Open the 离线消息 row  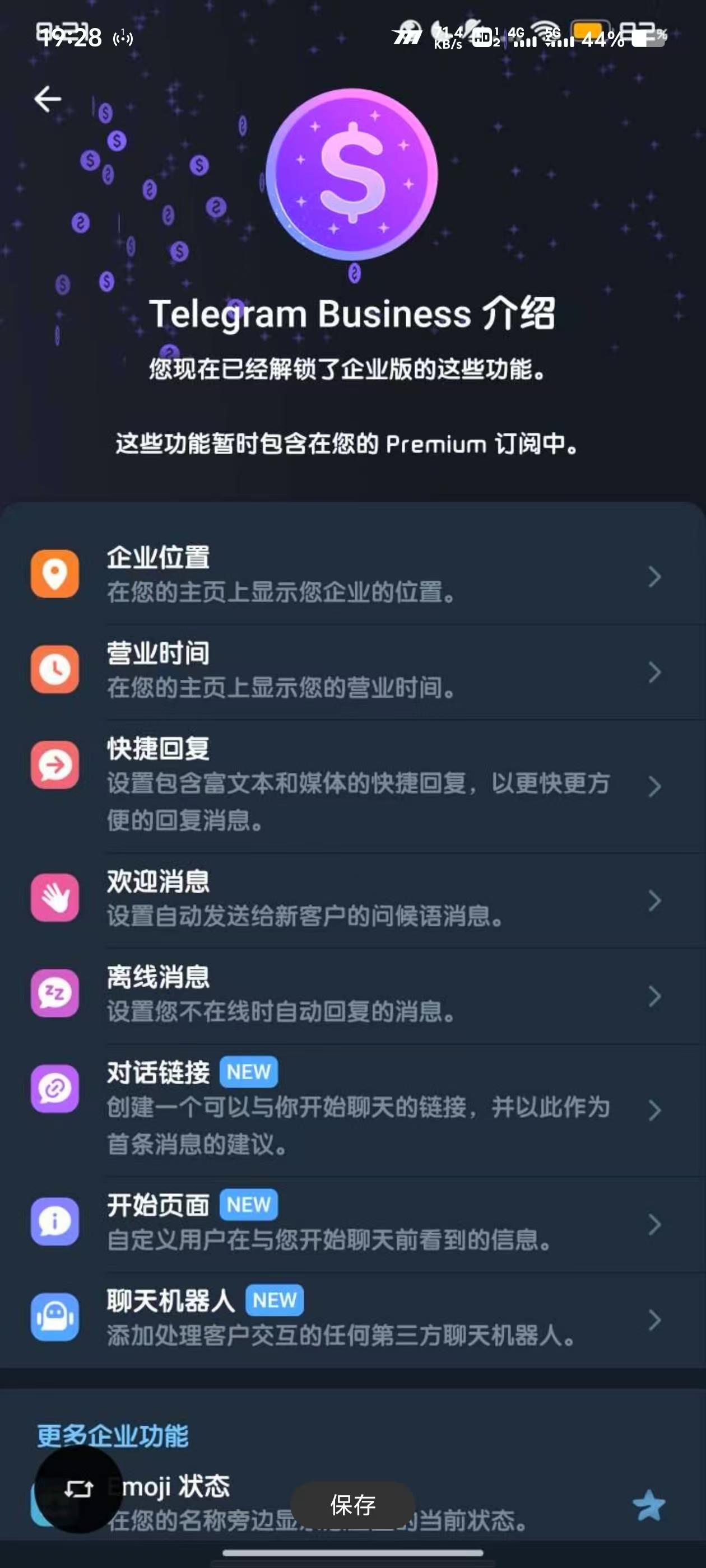(354, 994)
